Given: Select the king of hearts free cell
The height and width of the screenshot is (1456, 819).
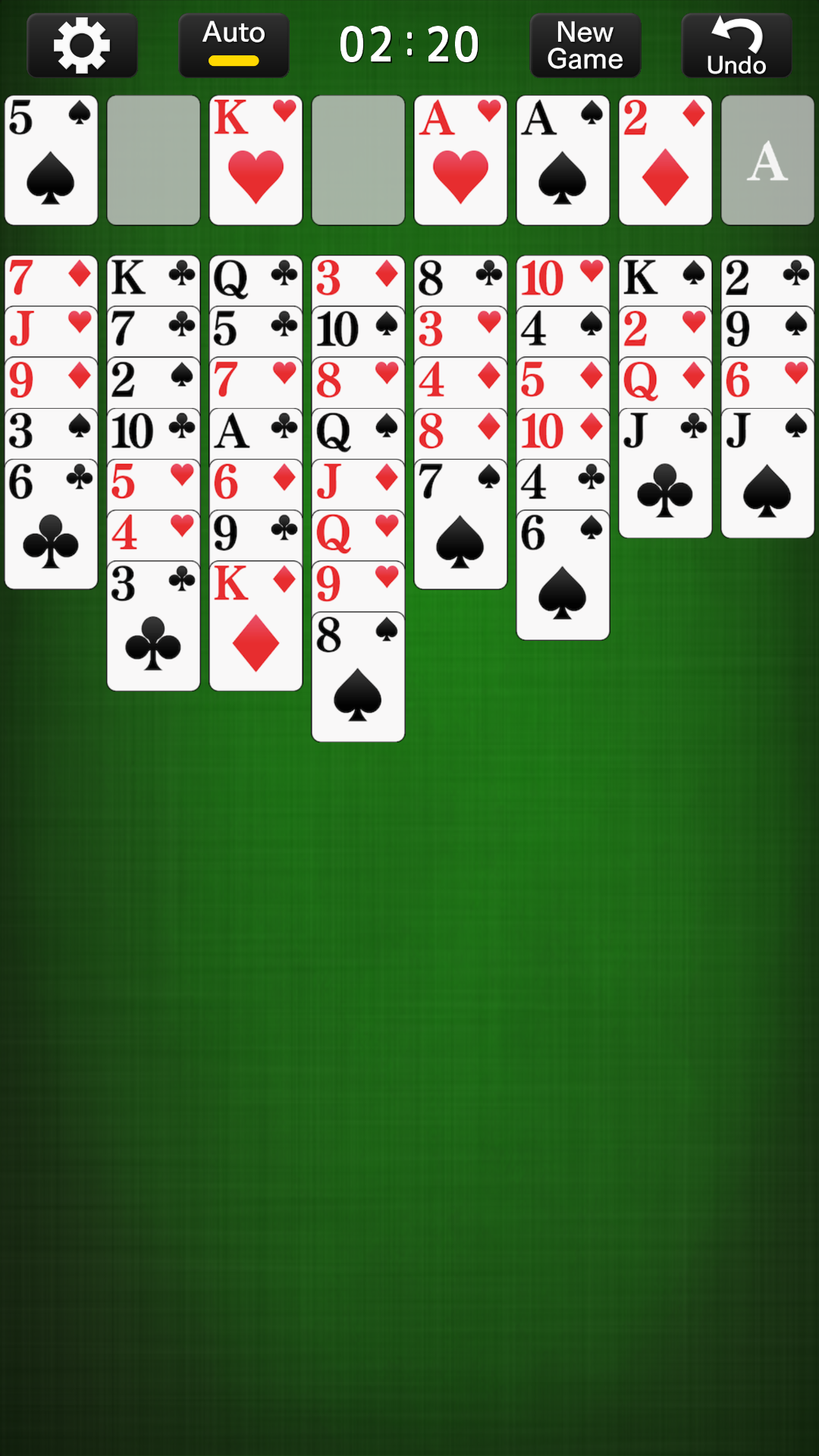Looking at the screenshot, I should 256,160.
